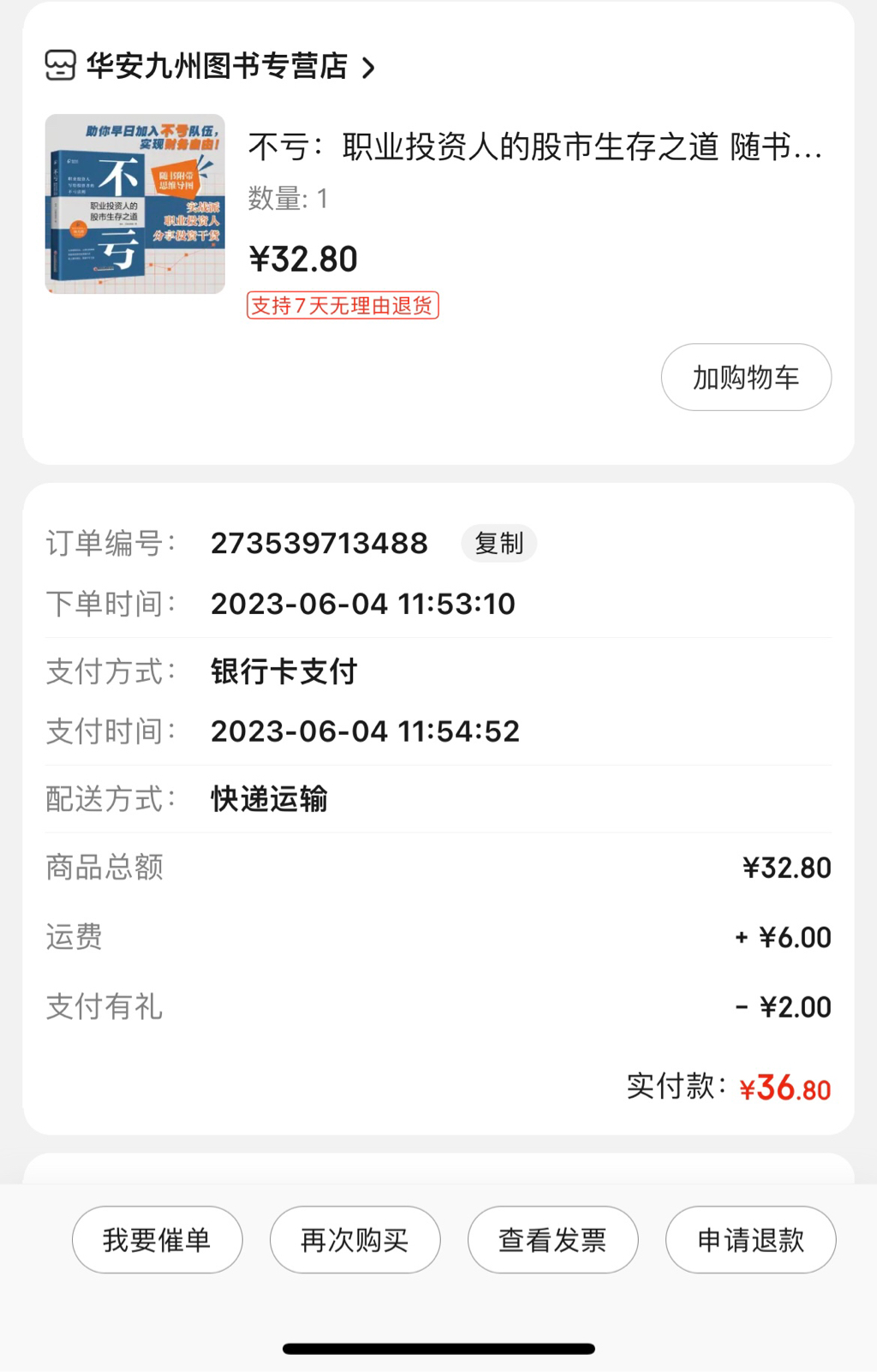Open the 不亏 book cover thumbnail
877x1372 pixels.
[x=135, y=204]
